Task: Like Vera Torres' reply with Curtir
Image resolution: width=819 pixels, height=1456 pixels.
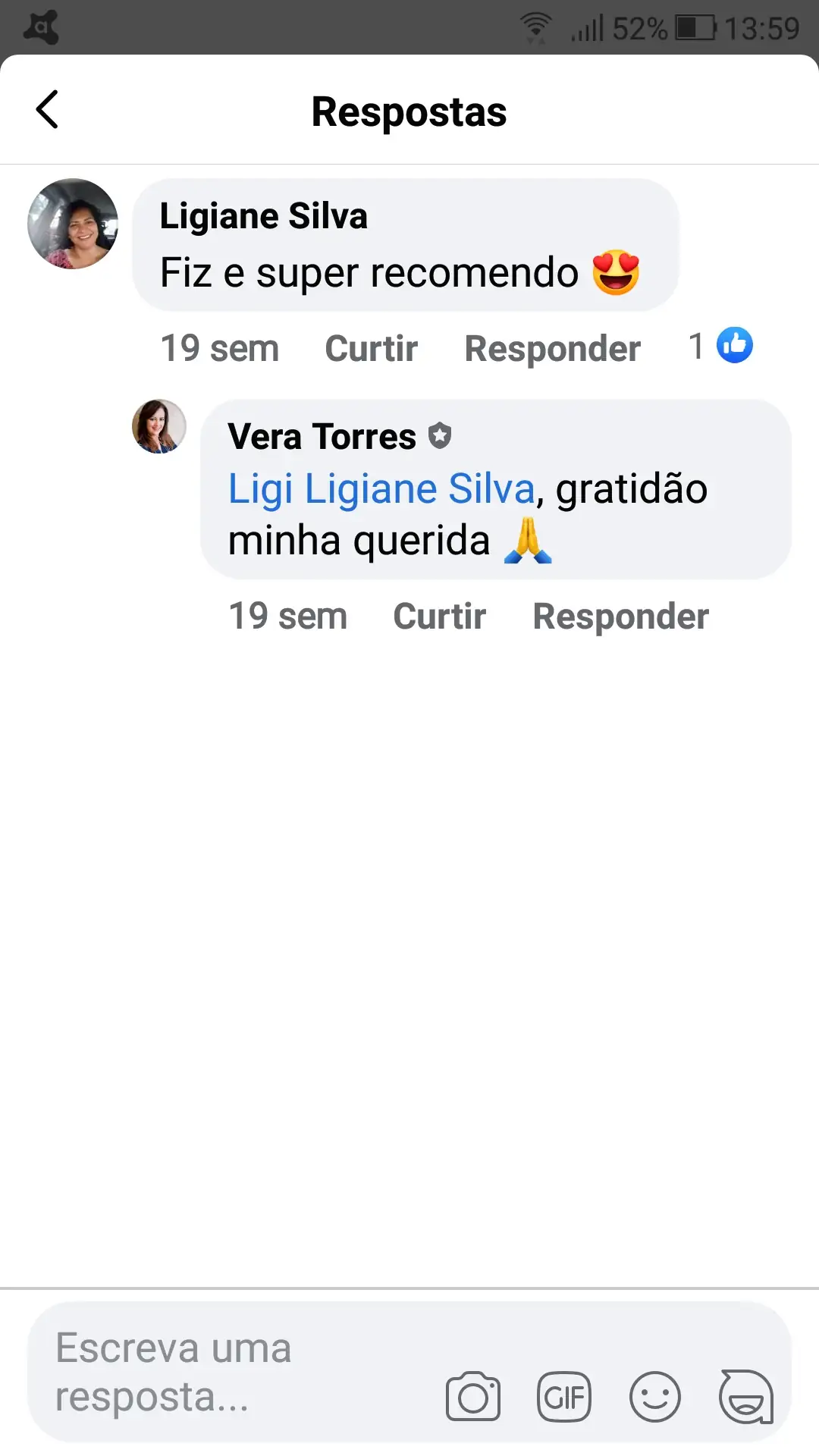Action: point(439,617)
